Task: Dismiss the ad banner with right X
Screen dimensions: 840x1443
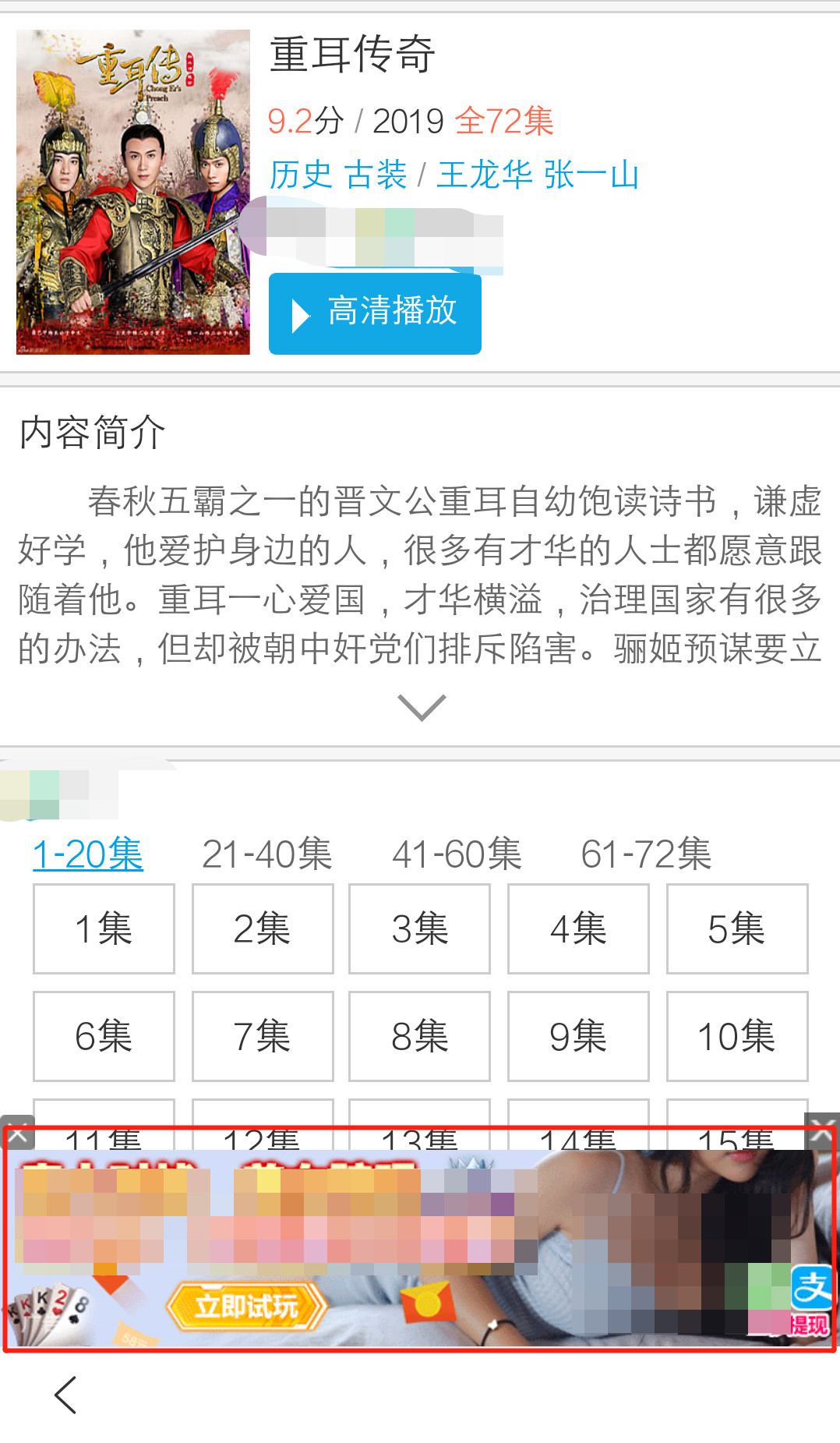Action: pos(822,1128)
